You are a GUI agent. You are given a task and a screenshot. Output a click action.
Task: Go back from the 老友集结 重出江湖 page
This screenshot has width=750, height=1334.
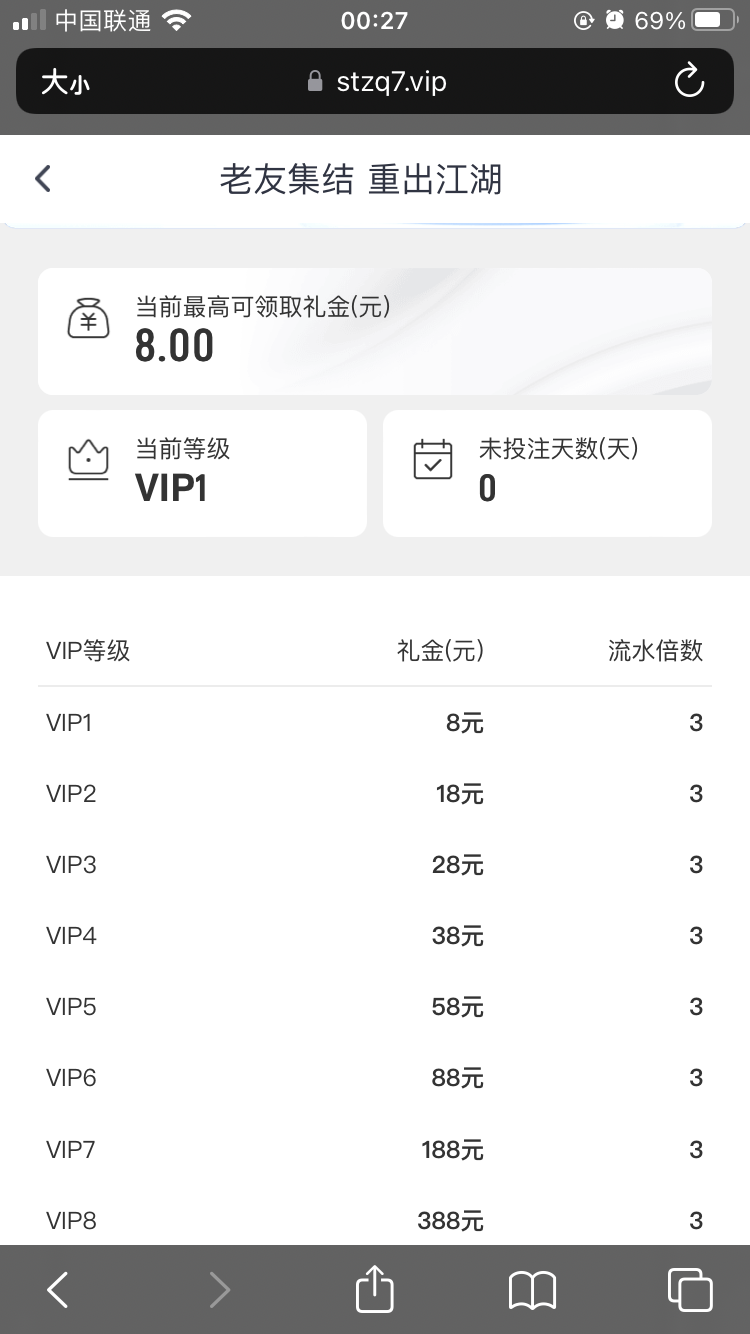pos(42,179)
